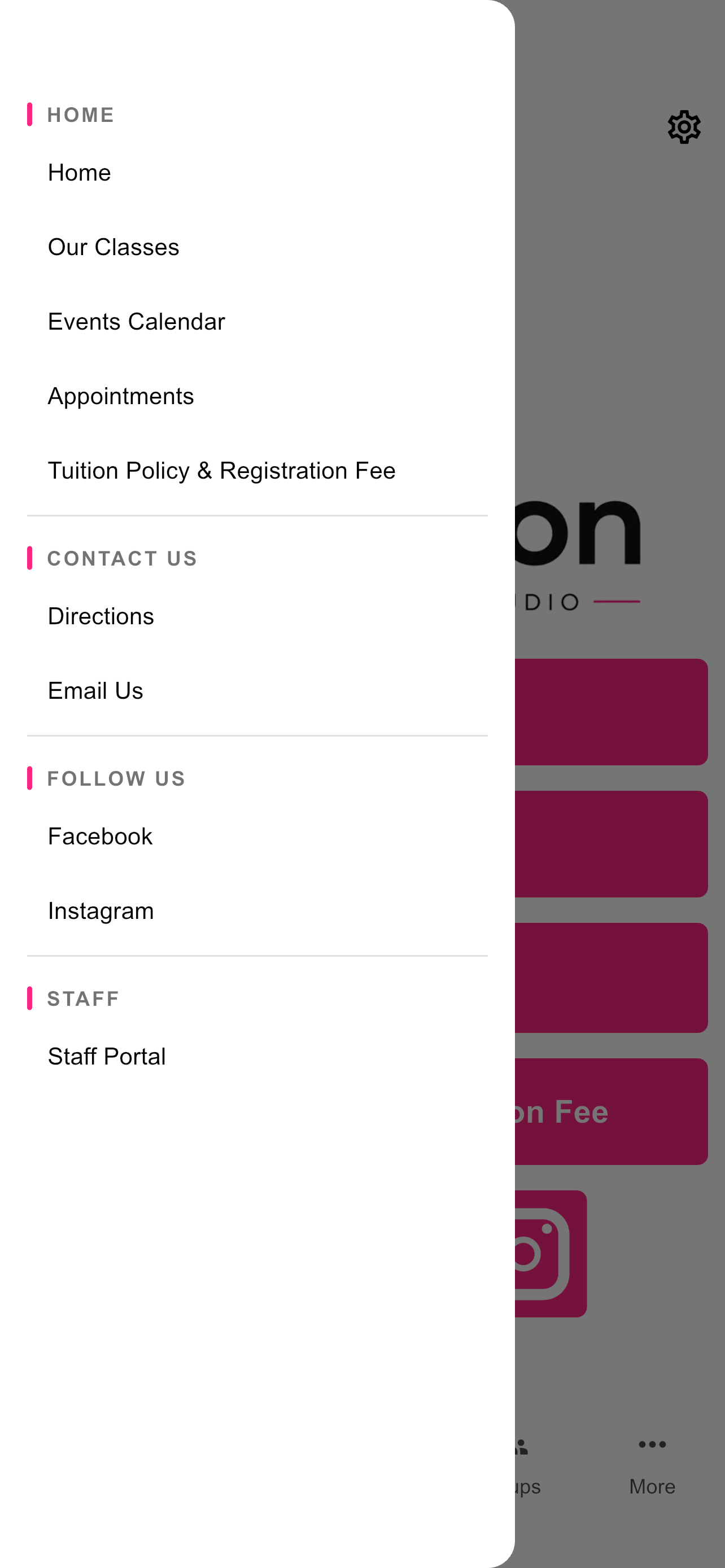Open the settings gear icon
This screenshot has height=1568, width=725.
(684, 127)
